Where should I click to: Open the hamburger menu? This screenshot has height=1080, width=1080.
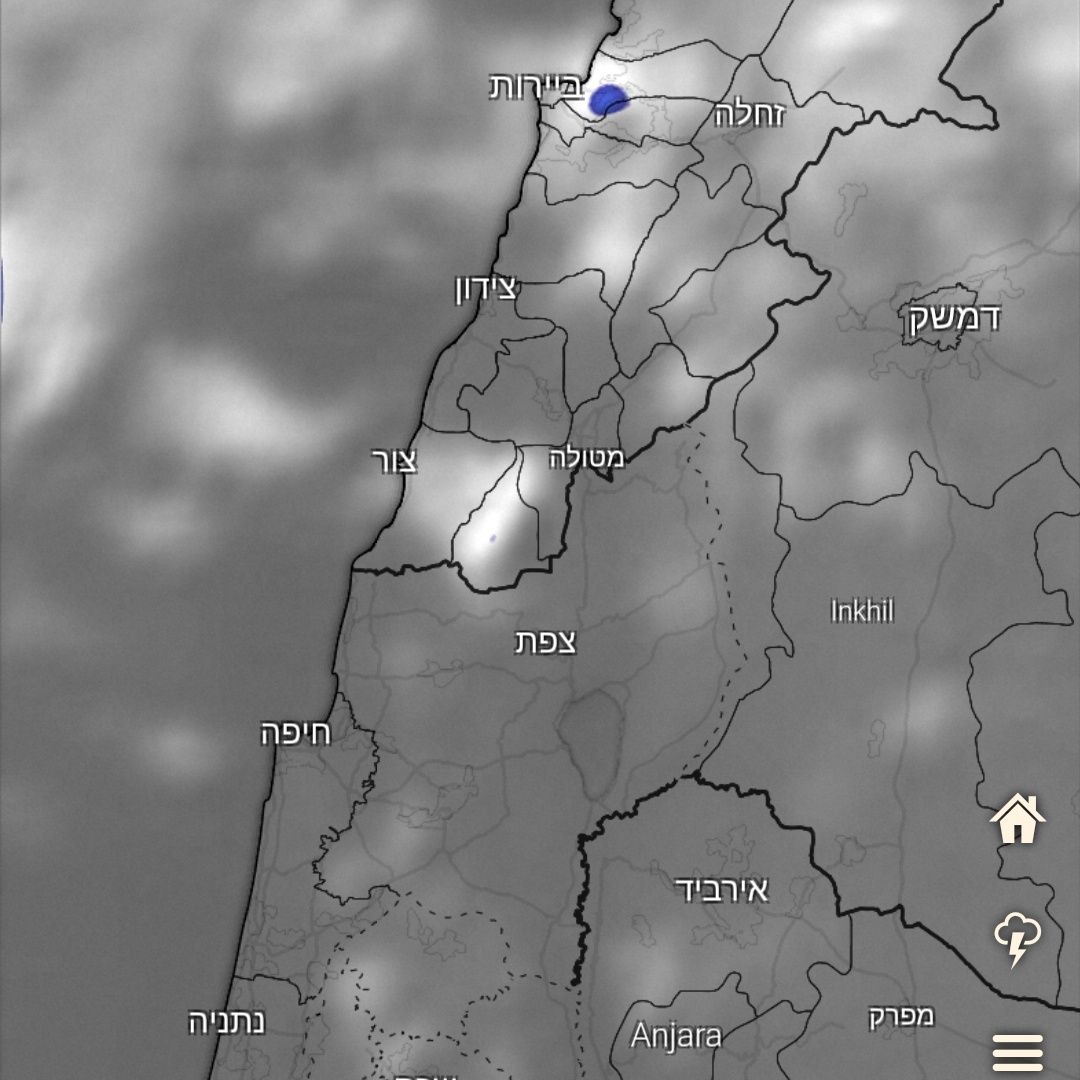[1017, 1052]
